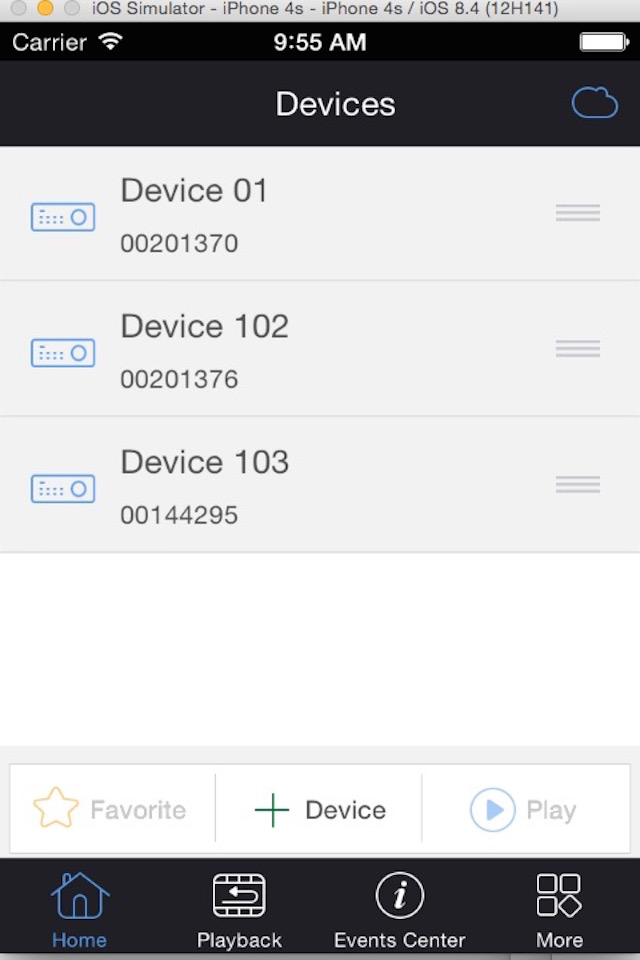Open Device 103 entry
Image resolution: width=640 pixels, height=960 pixels.
(300, 486)
